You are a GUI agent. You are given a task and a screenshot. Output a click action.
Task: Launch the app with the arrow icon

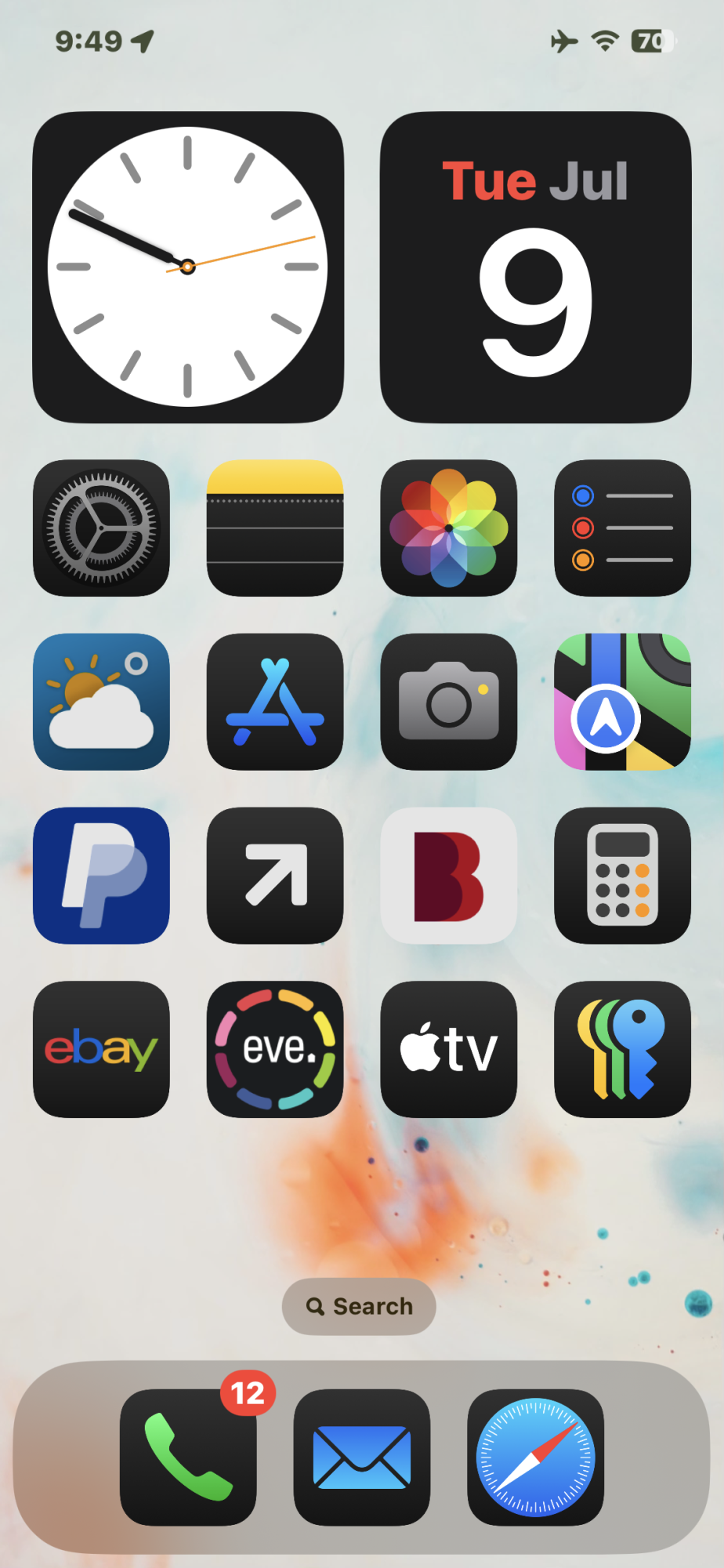click(275, 875)
